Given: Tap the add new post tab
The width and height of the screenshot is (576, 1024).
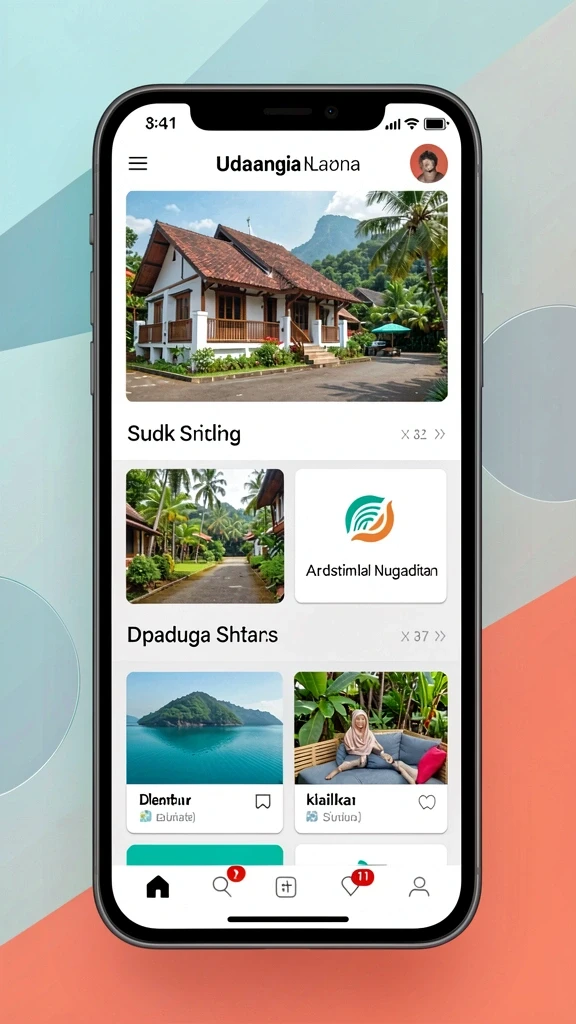Looking at the screenshot, I should click(286, 887).
